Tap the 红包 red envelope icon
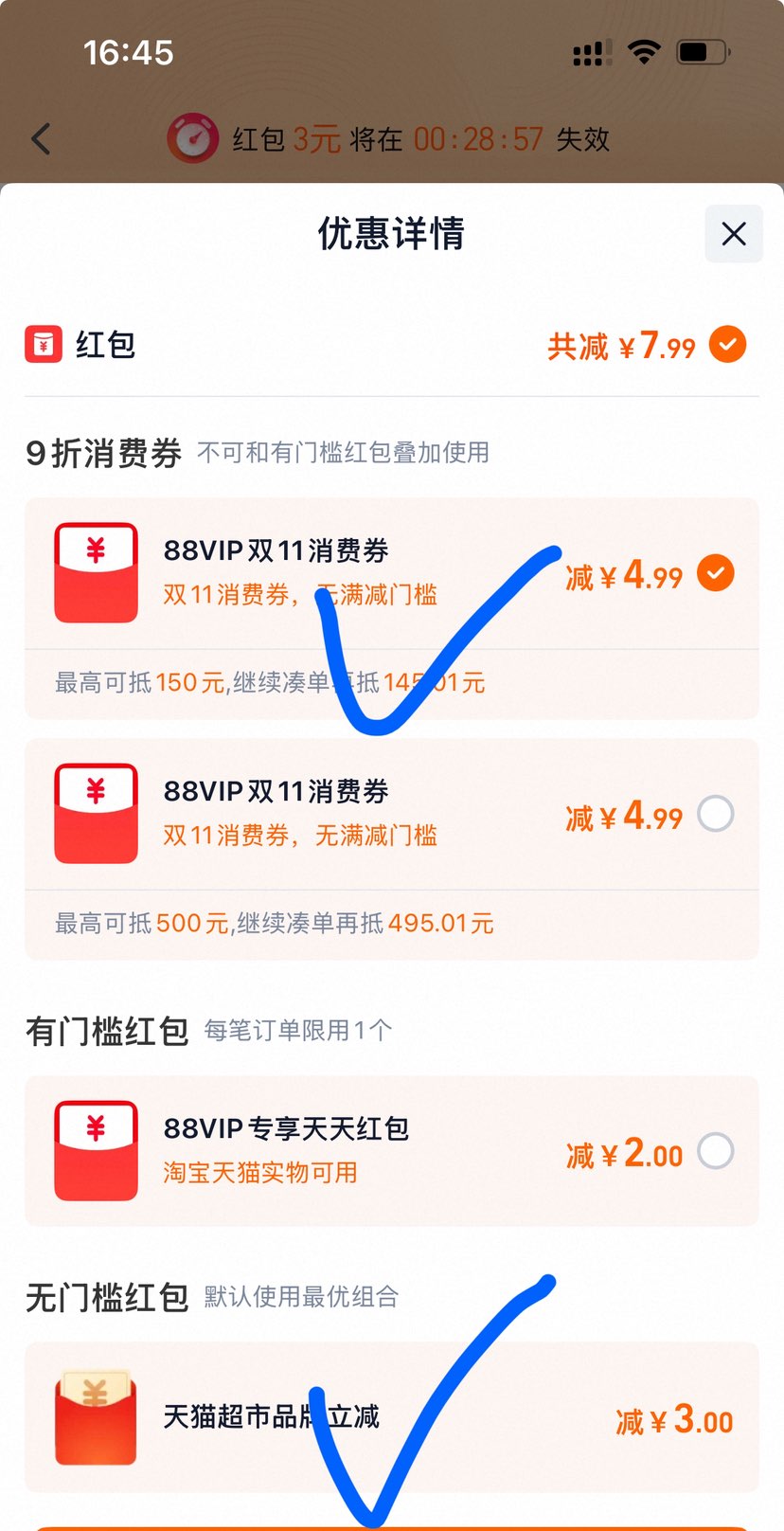Image resolution: width=784 pixels, height=1531 pixels. pyautogui.click(x=43, y=345)
